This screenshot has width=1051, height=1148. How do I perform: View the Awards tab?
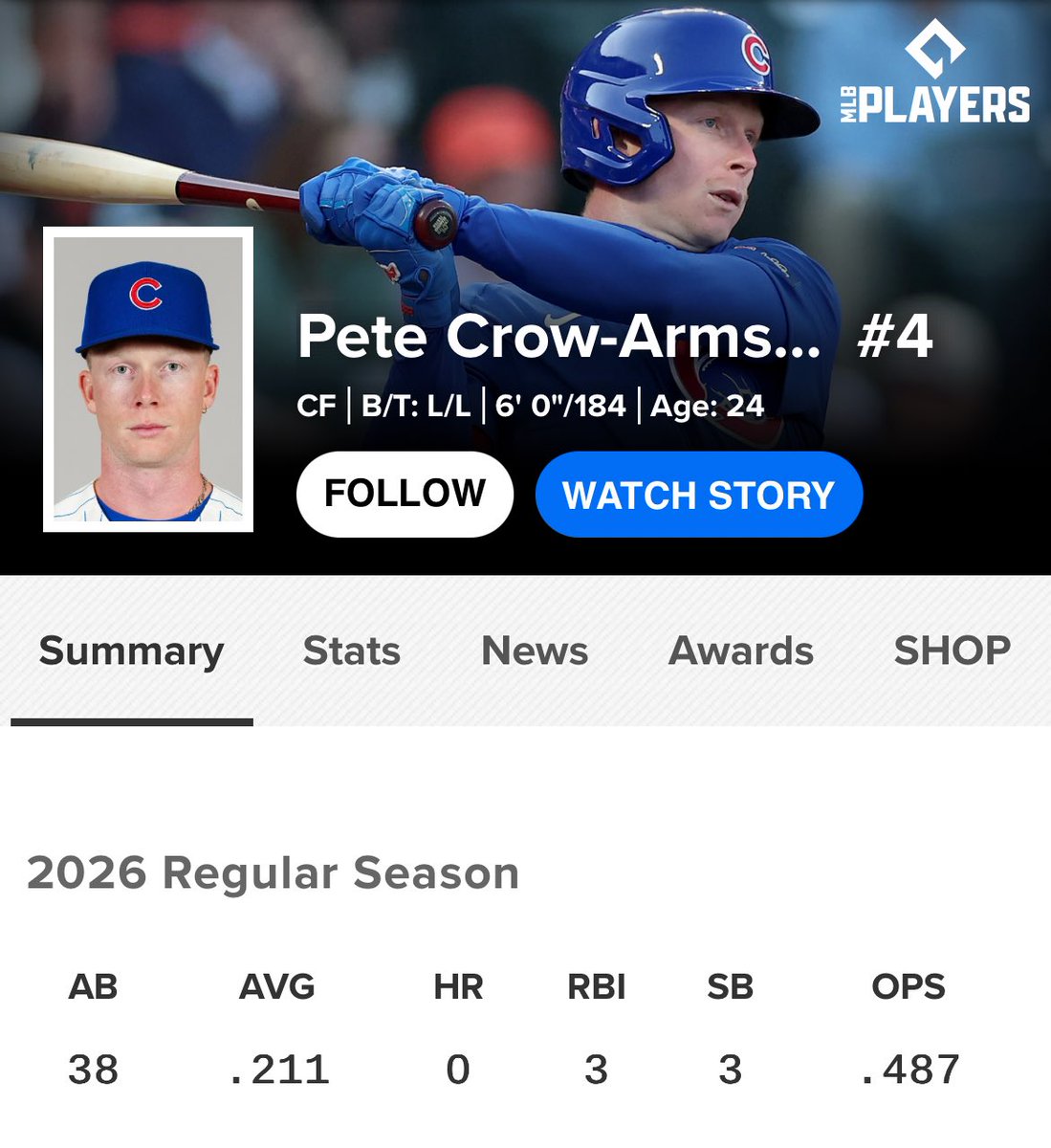741,651
